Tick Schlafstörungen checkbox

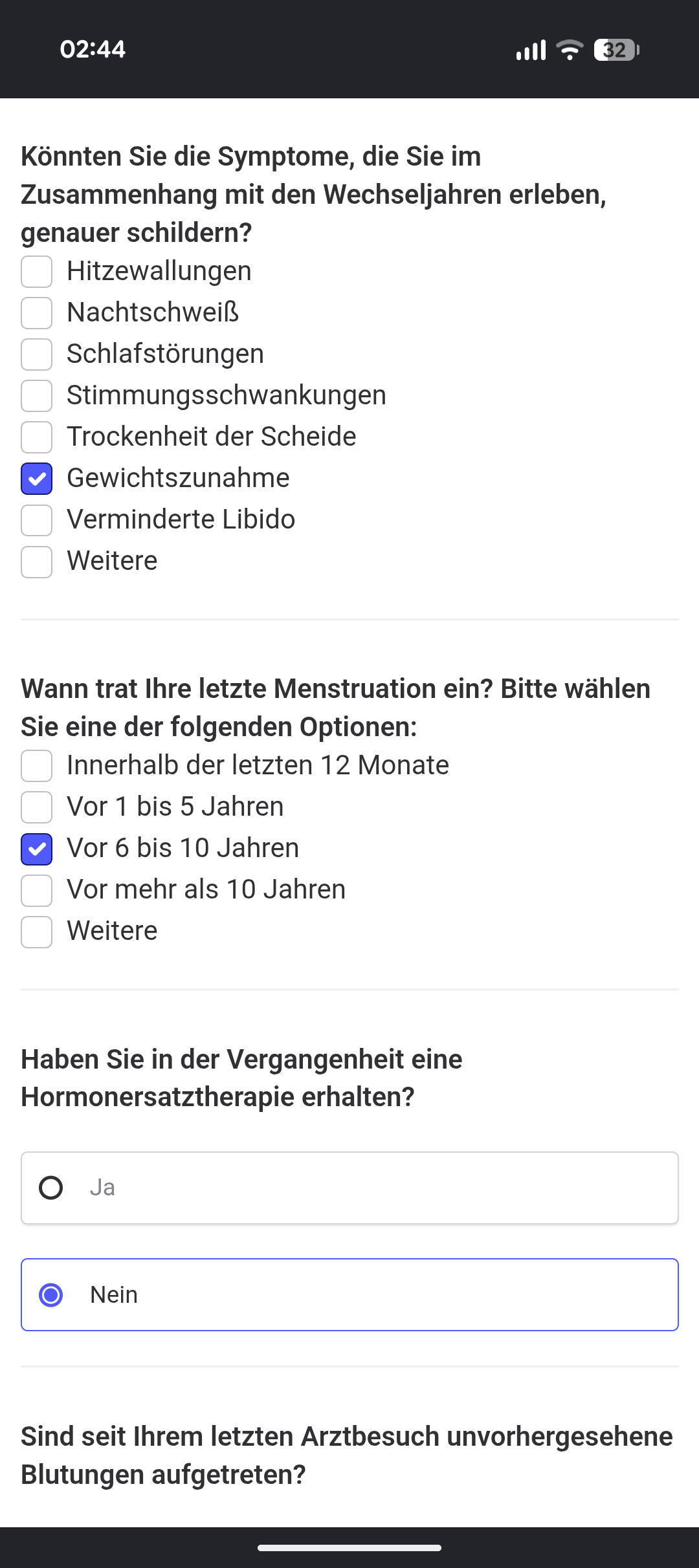coord(37,354)
